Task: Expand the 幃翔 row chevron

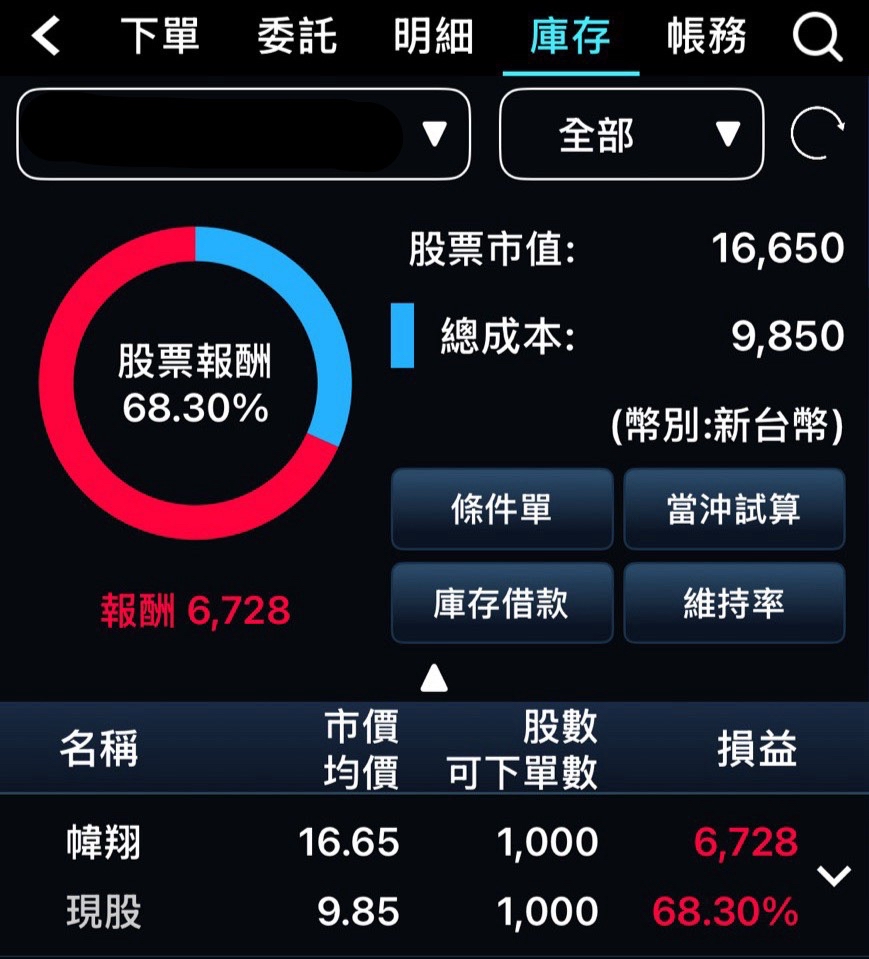Action: (x=833, y=877)
